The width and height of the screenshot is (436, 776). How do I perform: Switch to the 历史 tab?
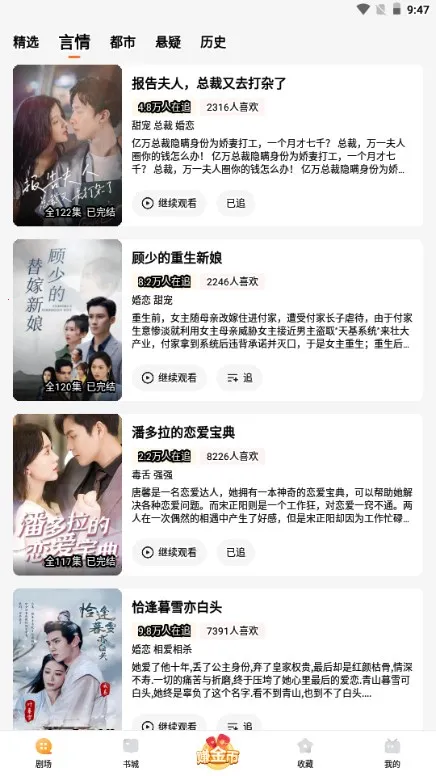(x=213, y=42)
